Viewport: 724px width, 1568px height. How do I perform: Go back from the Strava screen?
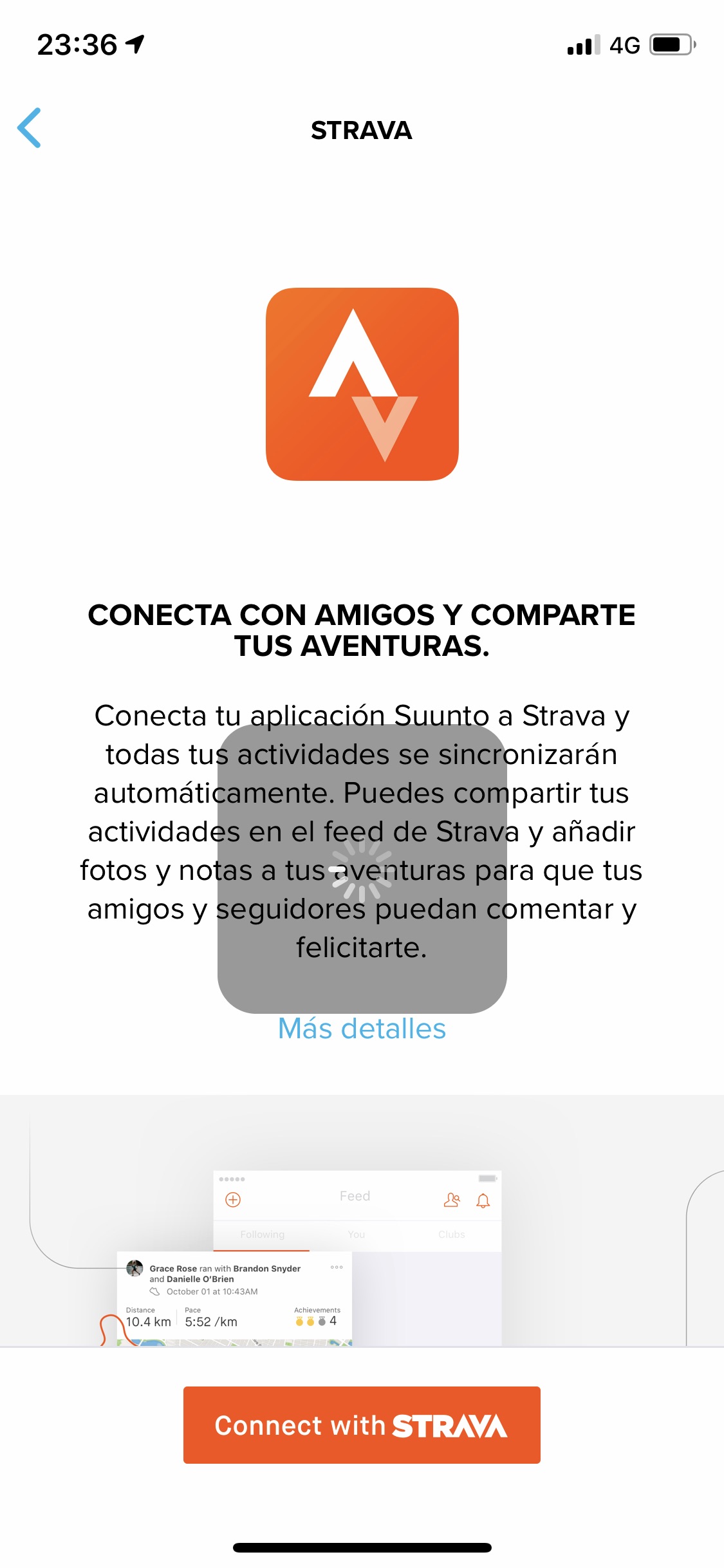coord(30,128)
